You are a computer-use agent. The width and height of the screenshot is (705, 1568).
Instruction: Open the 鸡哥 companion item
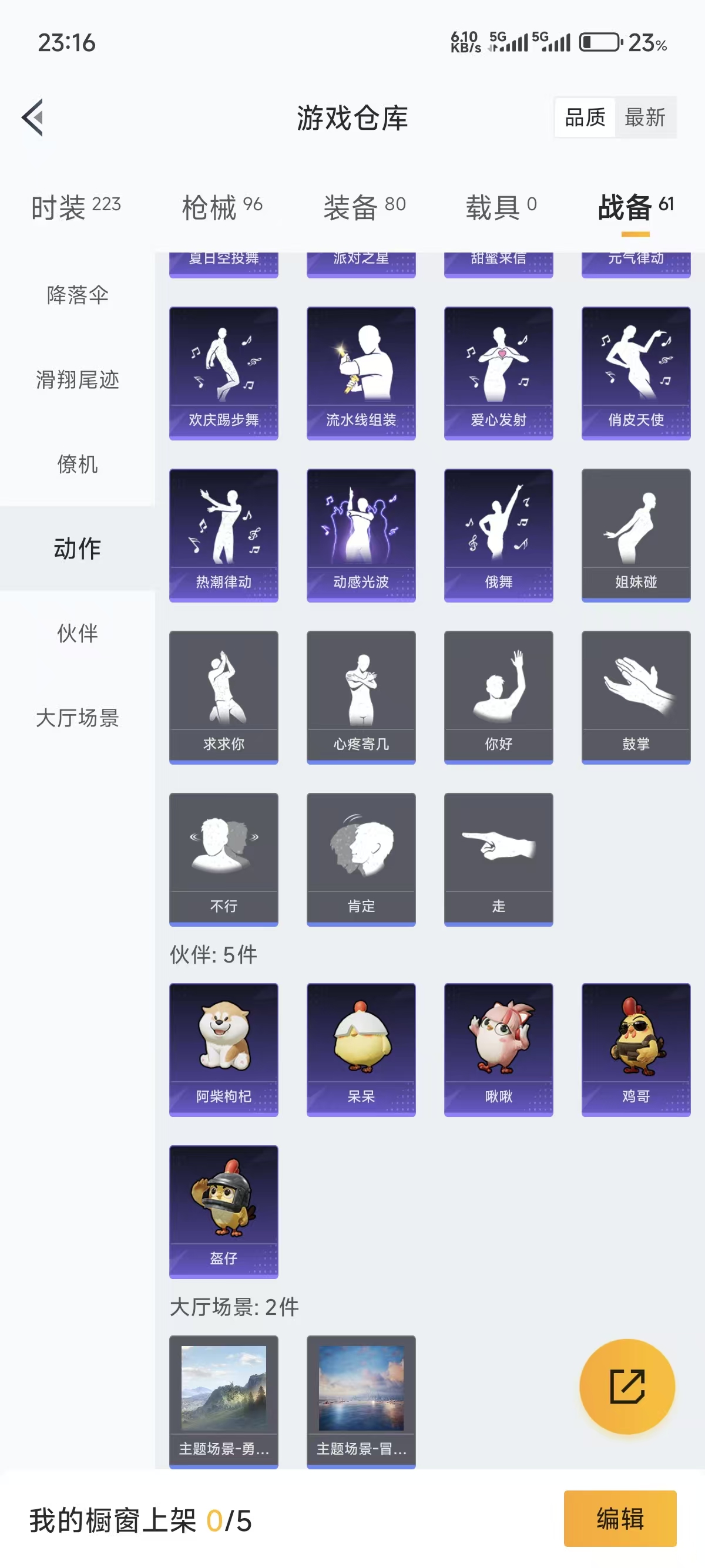pyautogui.click(x=636, y=1049)
